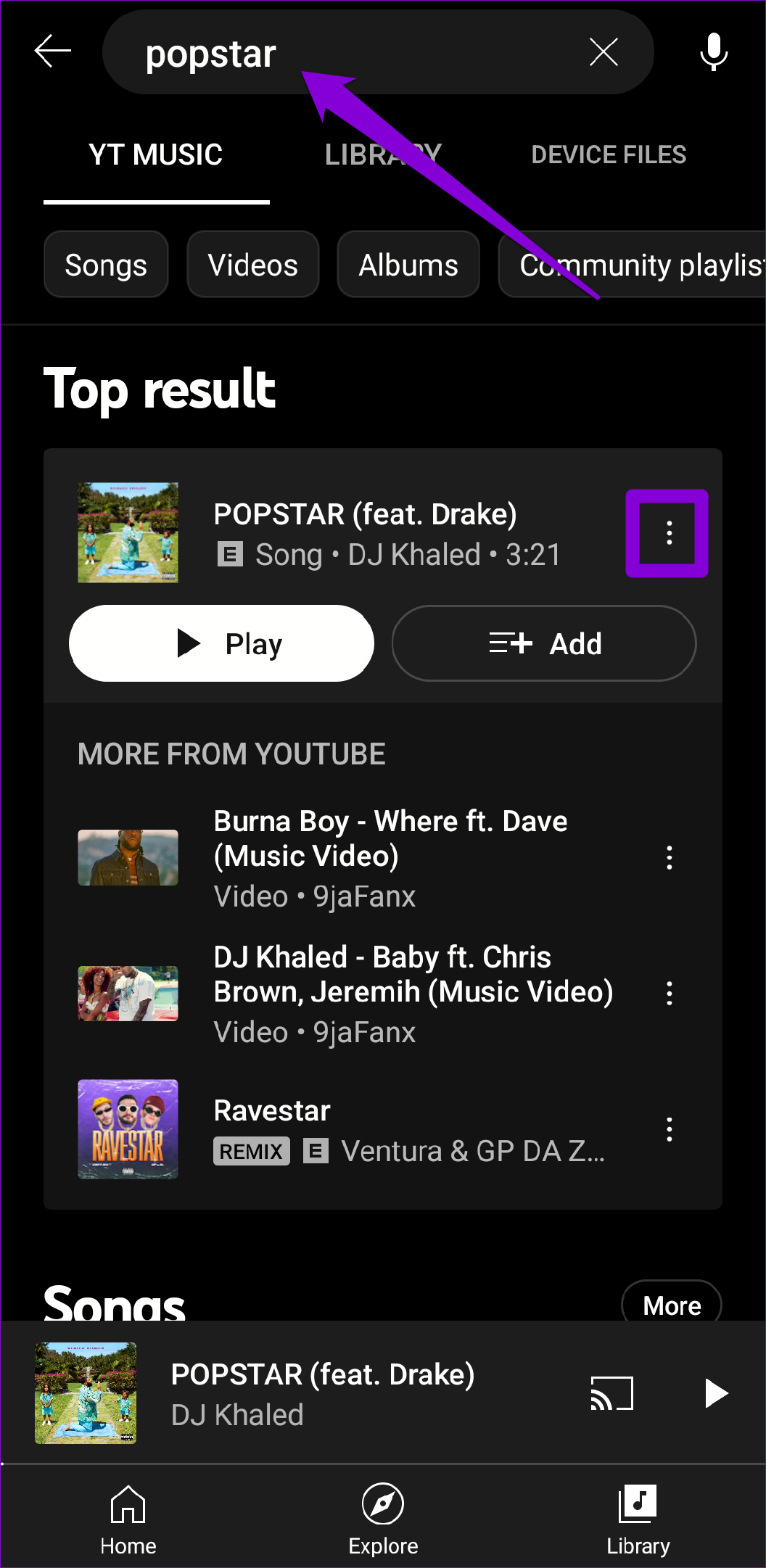Switch to the DEVICE FILES tab

pos(609,154)
